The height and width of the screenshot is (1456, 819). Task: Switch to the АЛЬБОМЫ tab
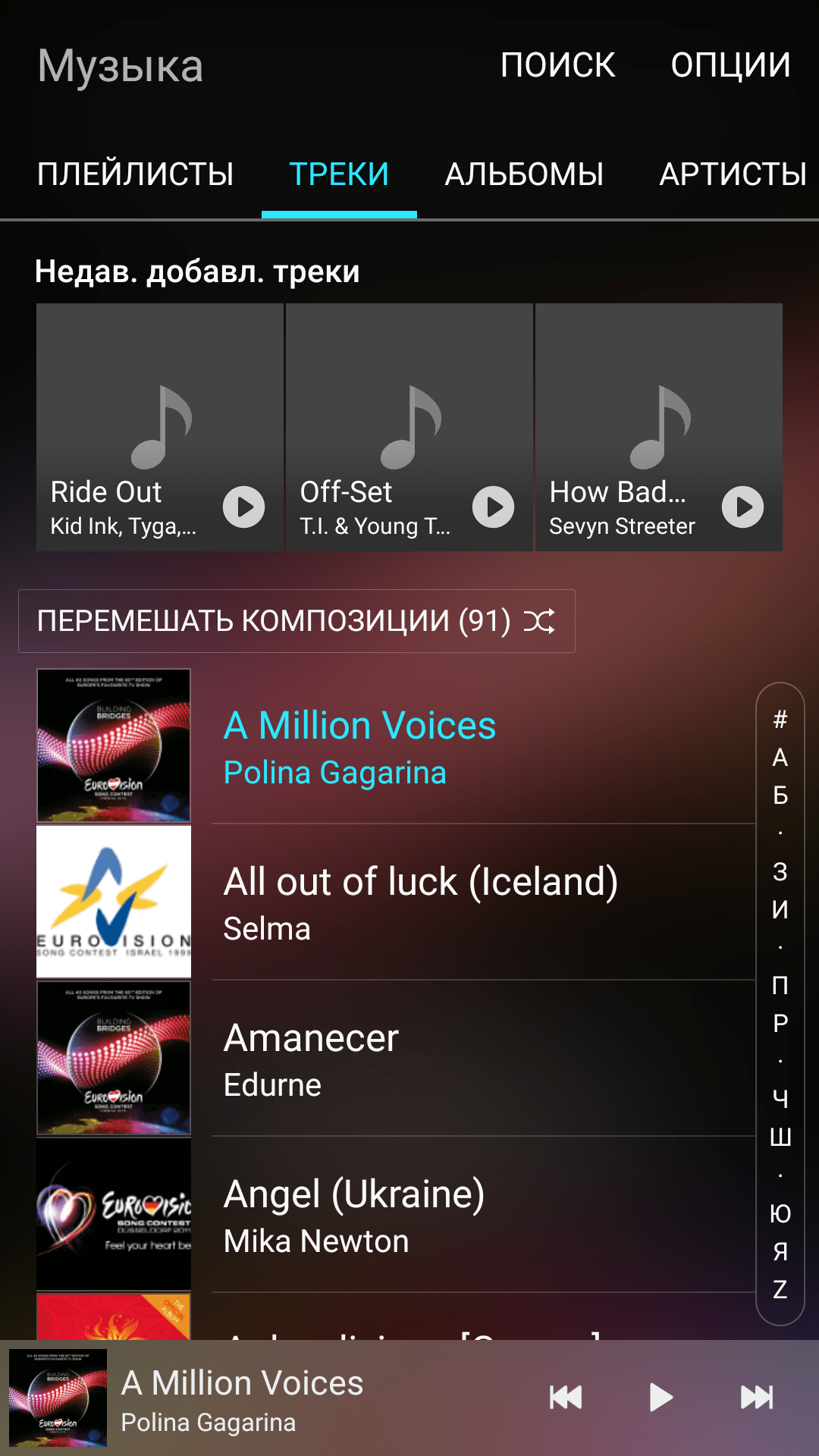tap(524, 174)
